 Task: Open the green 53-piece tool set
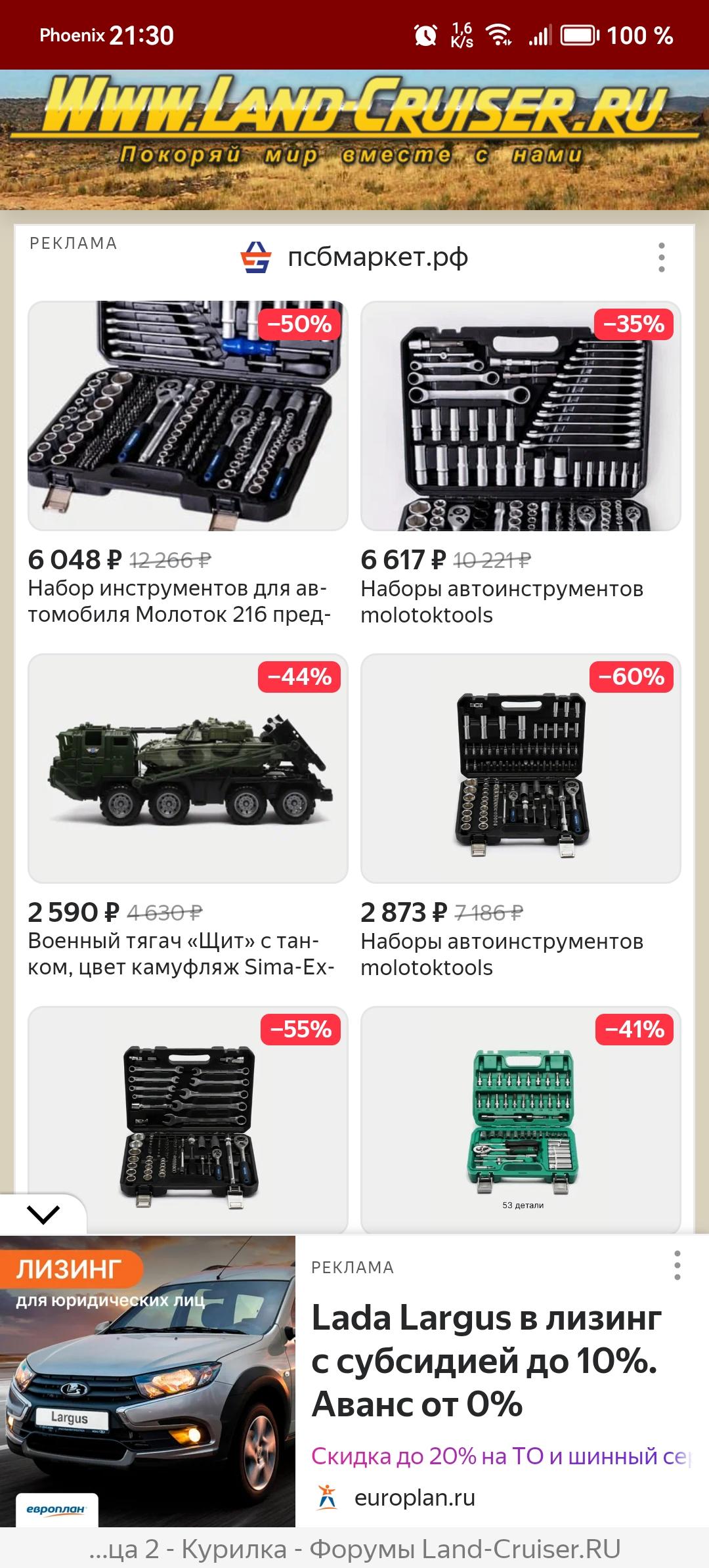(x=521, y=1120)
